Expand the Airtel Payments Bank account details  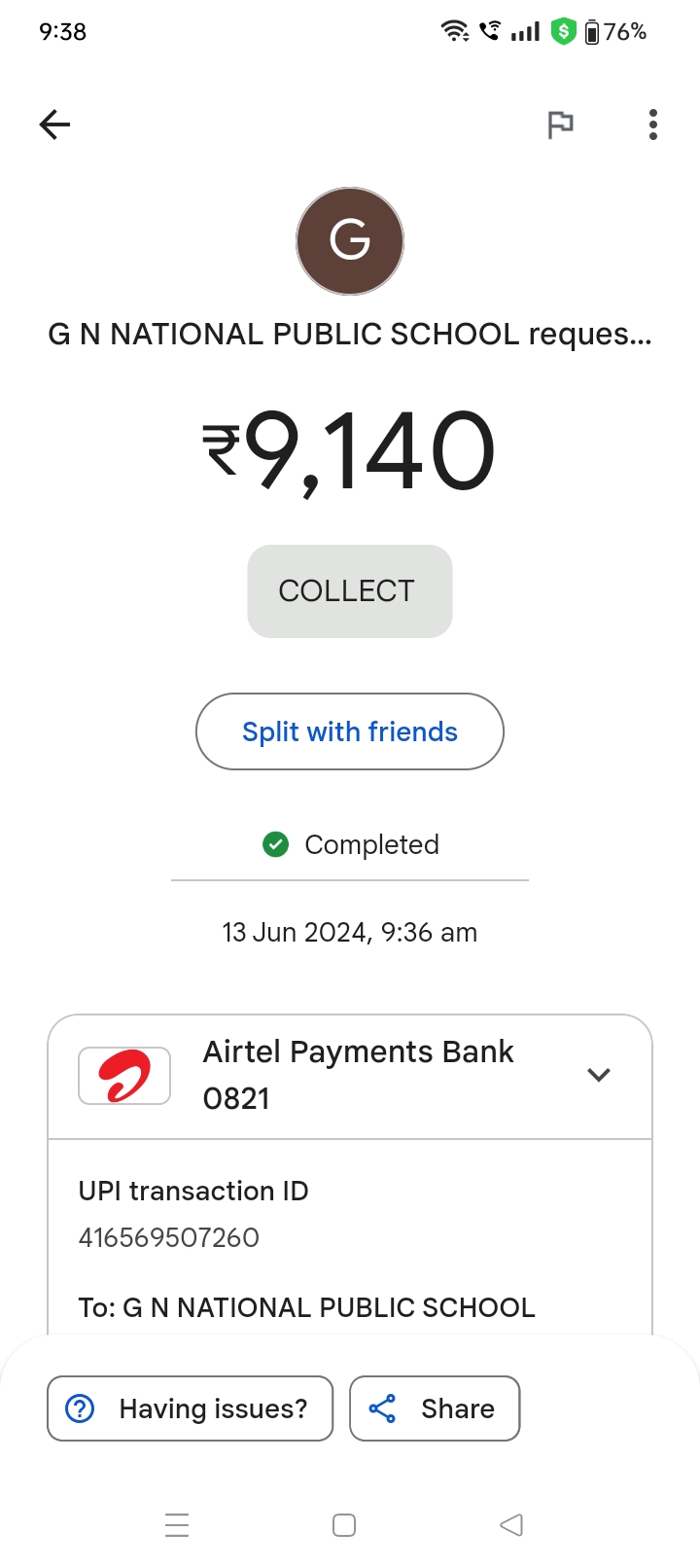pos(599,1075)
